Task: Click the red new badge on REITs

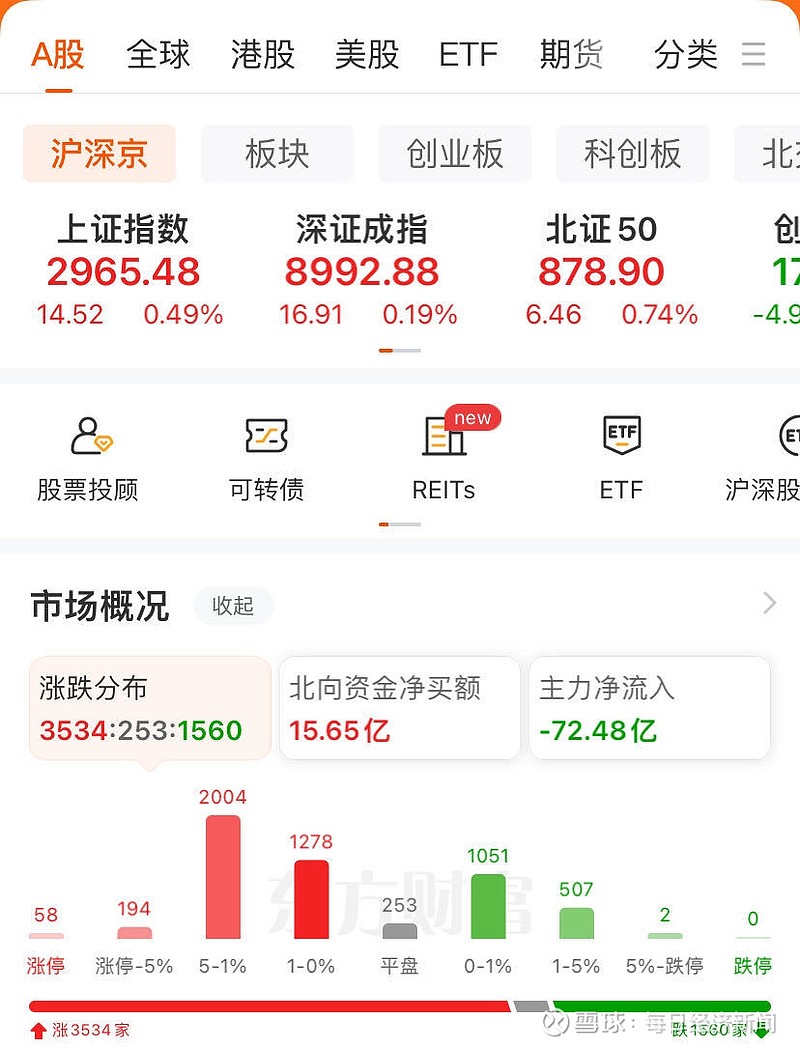Action: click(x=470, y=418)
